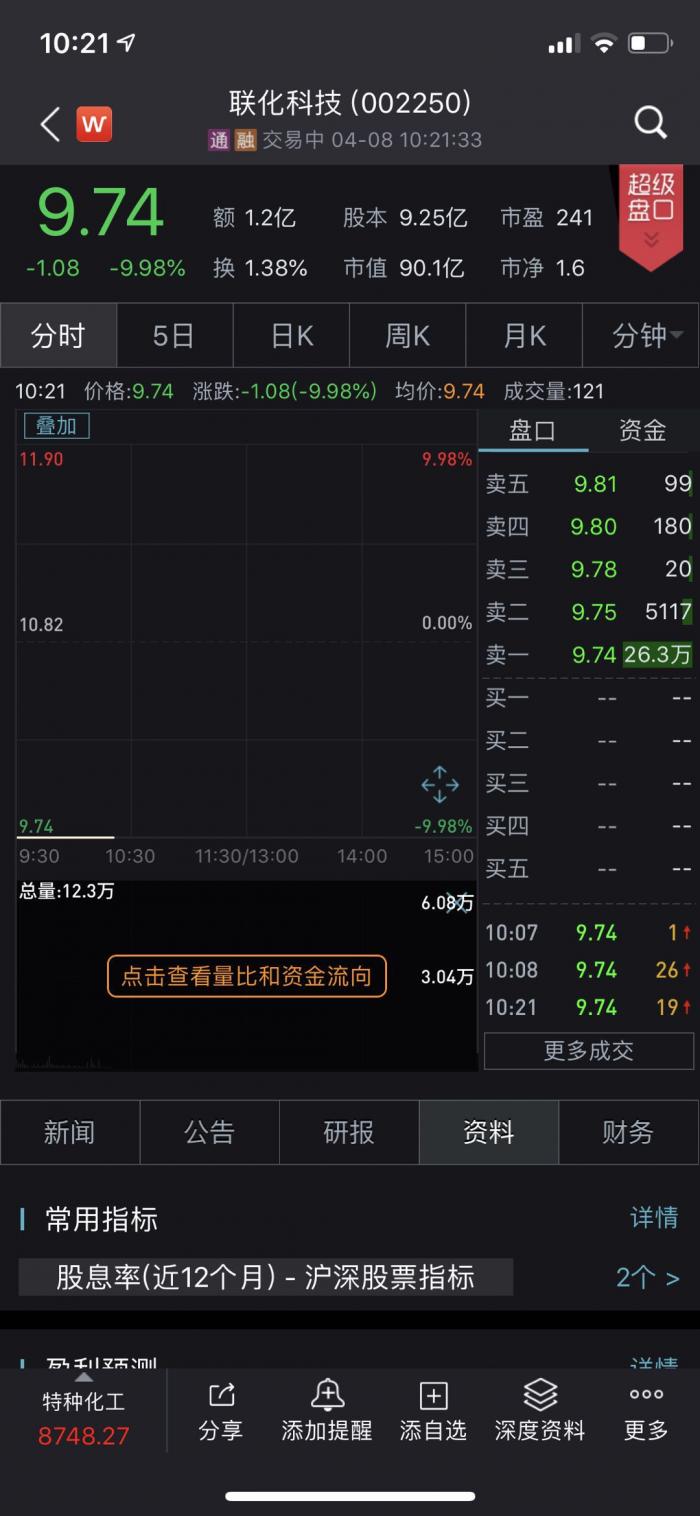Select the 周K chart tab
The width and height of the screenshot is (700, 1516).
pyautogui.click(x=407, y=336)
